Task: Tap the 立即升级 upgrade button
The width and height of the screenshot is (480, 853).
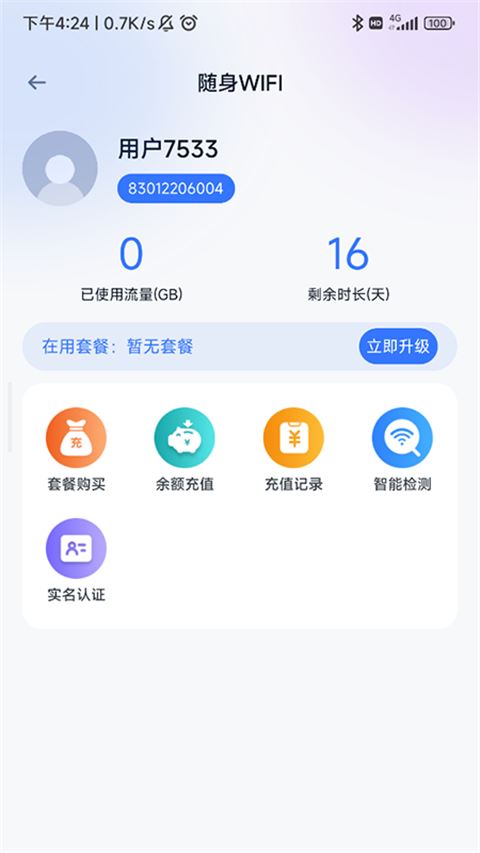Action: click(398, 347)
